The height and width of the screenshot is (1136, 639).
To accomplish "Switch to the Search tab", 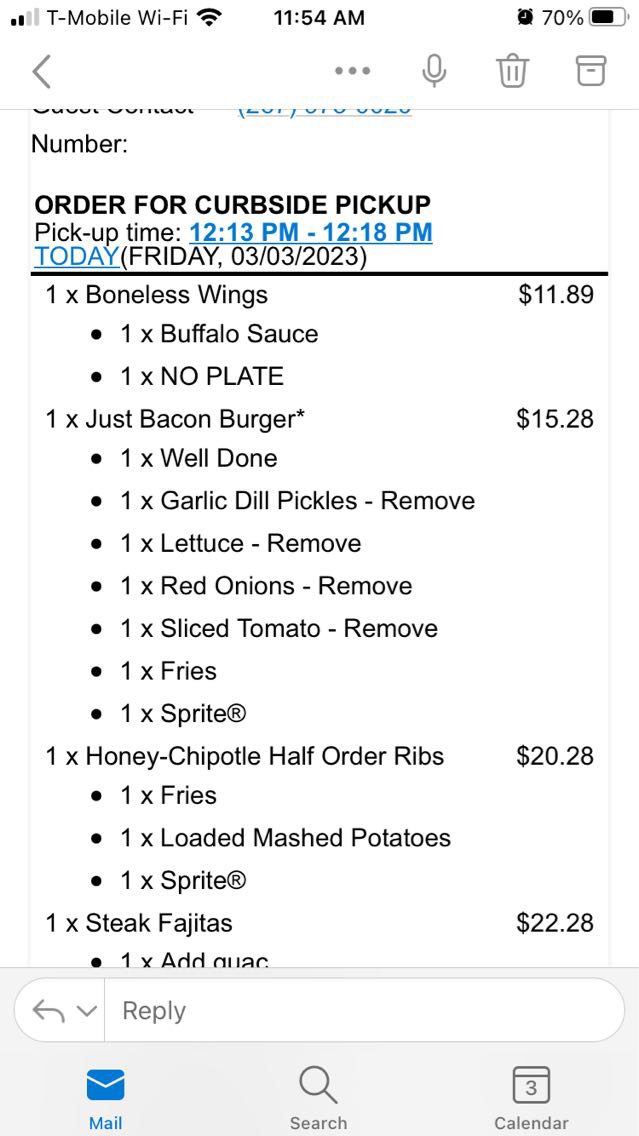I will 318,1098.
